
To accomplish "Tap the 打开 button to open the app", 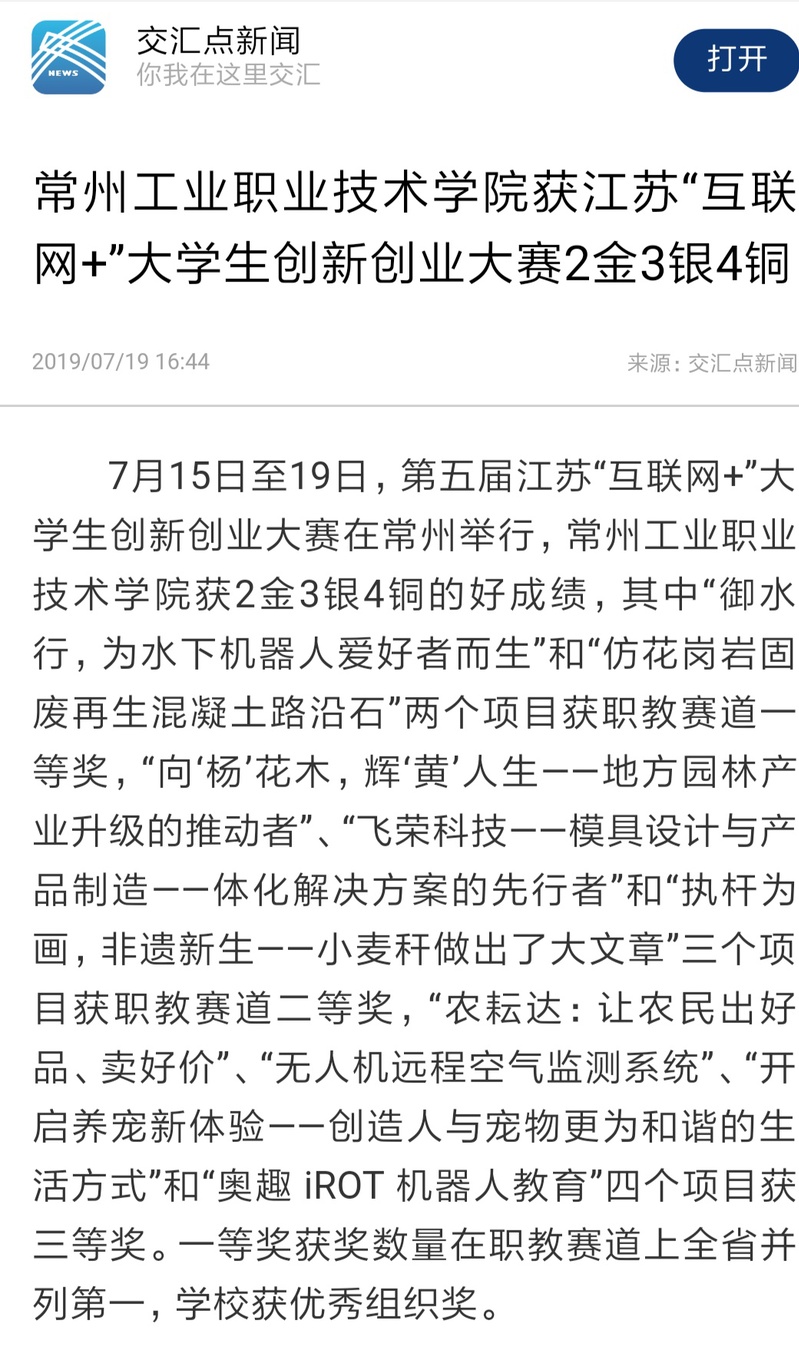I will click(x=737, y=60).
